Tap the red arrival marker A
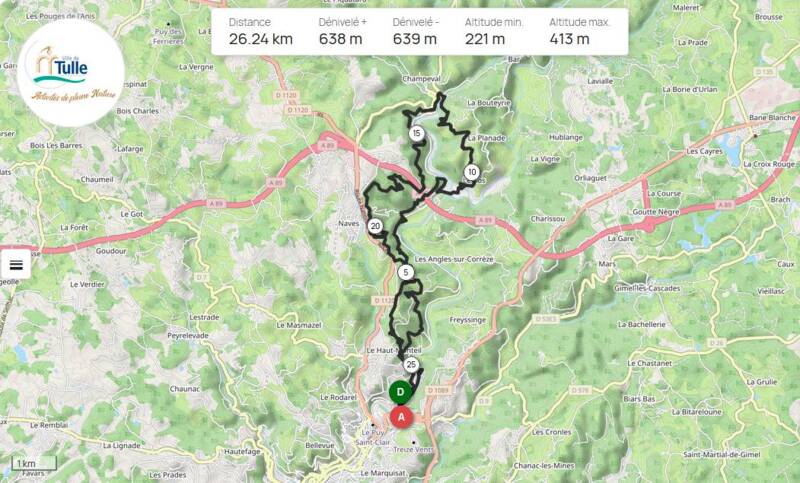800x483 pixels. click(402, 415)
